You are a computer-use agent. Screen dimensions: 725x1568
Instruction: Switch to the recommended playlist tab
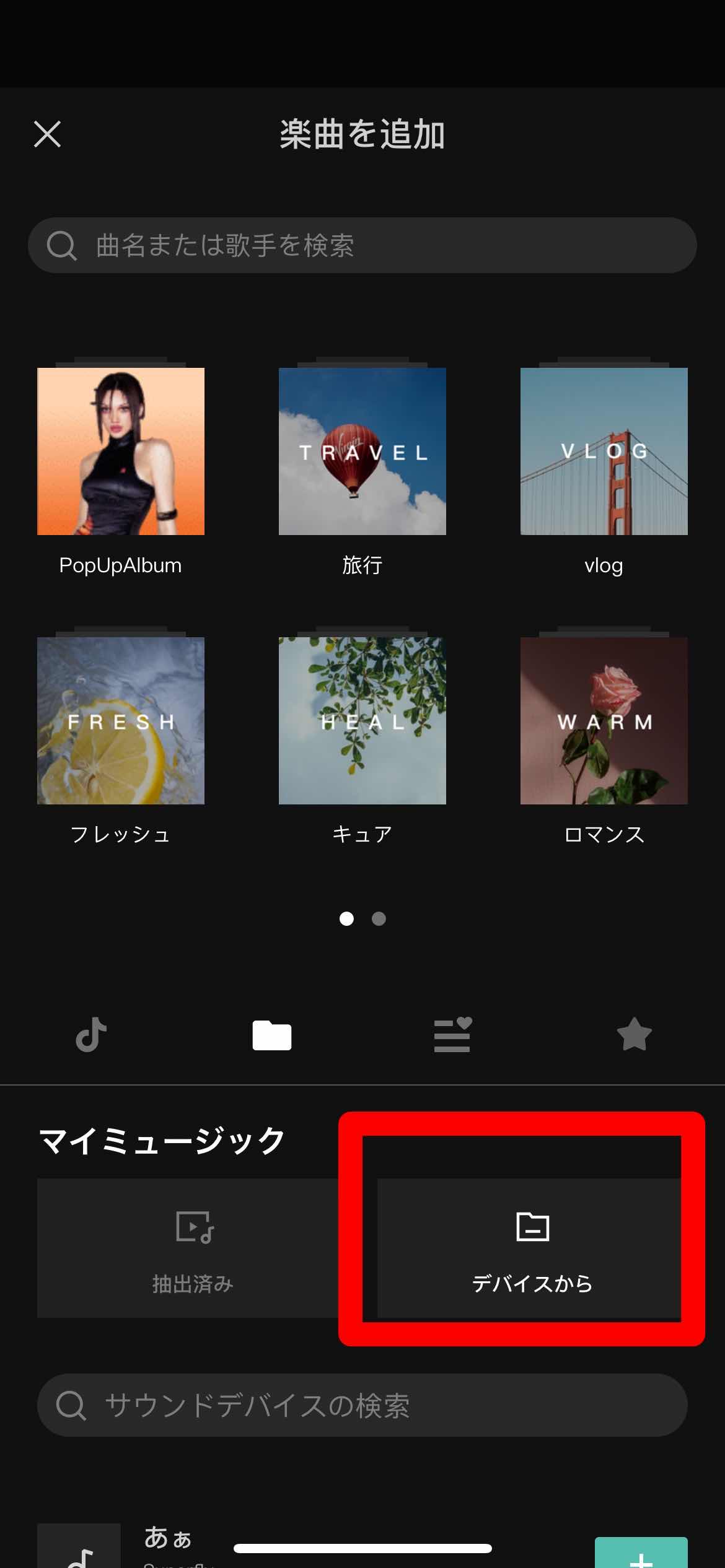[452, 1035]
